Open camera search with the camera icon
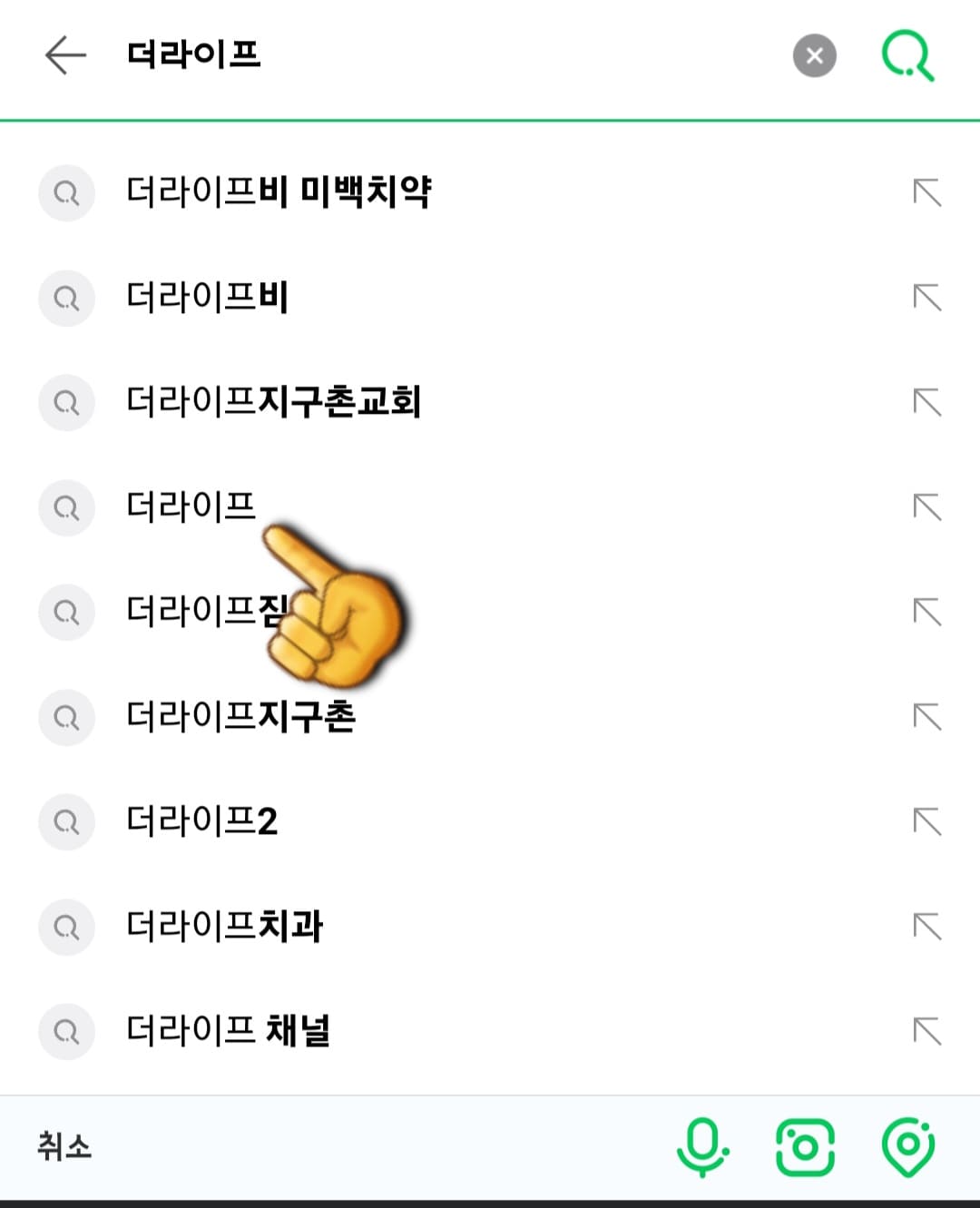The image size is (980, 1208). point(805,1146)
